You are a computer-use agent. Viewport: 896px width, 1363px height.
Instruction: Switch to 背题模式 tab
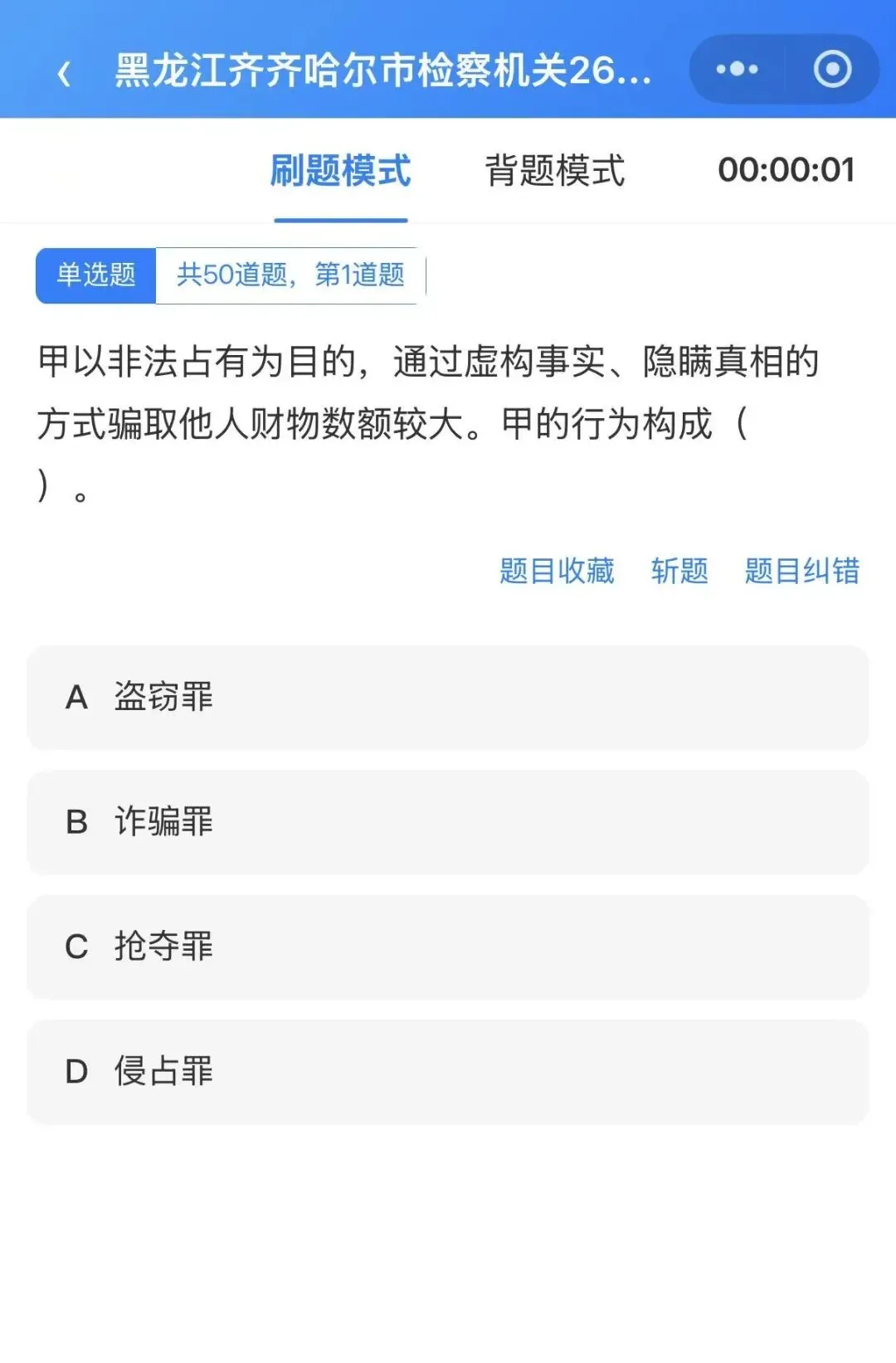tap(554, 171)
